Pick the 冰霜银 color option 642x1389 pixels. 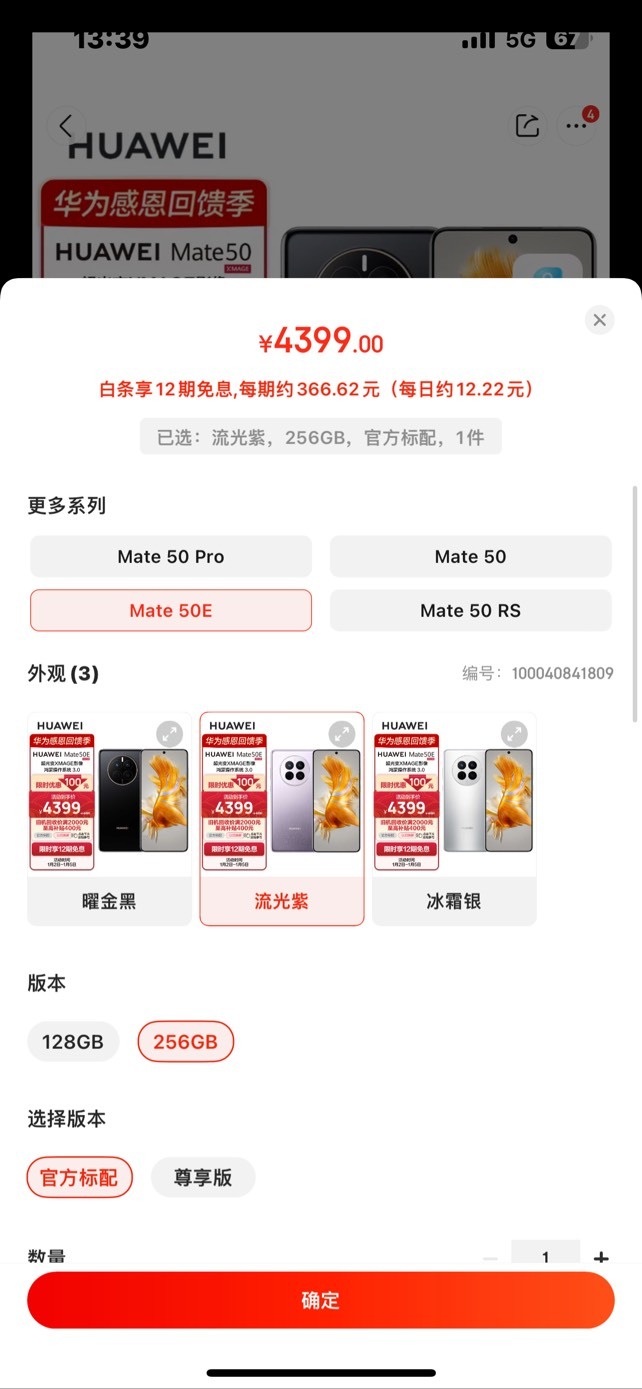pos(454,818)
